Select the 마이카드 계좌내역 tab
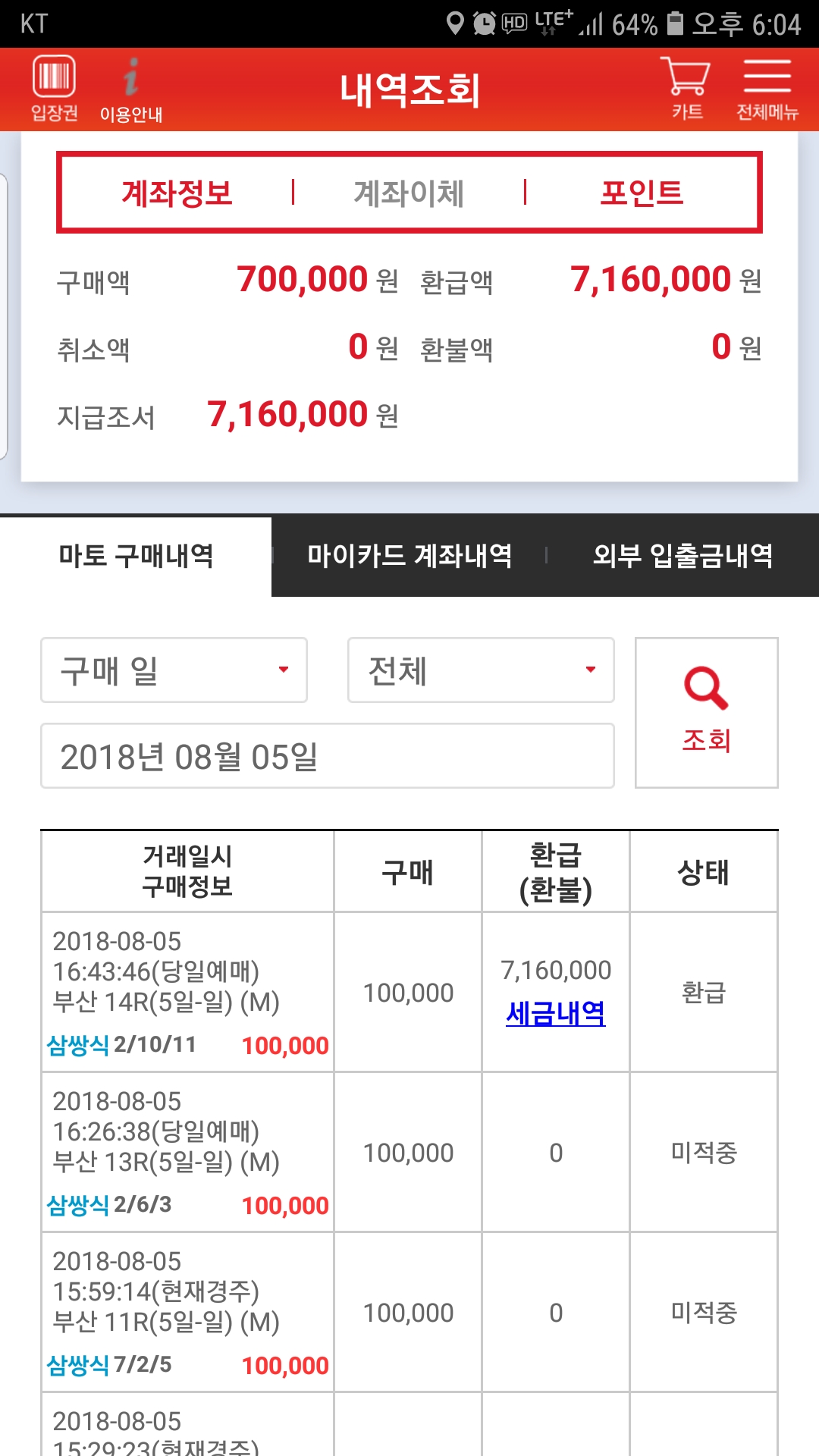The image size is (819, 1456). coord(409,556)
